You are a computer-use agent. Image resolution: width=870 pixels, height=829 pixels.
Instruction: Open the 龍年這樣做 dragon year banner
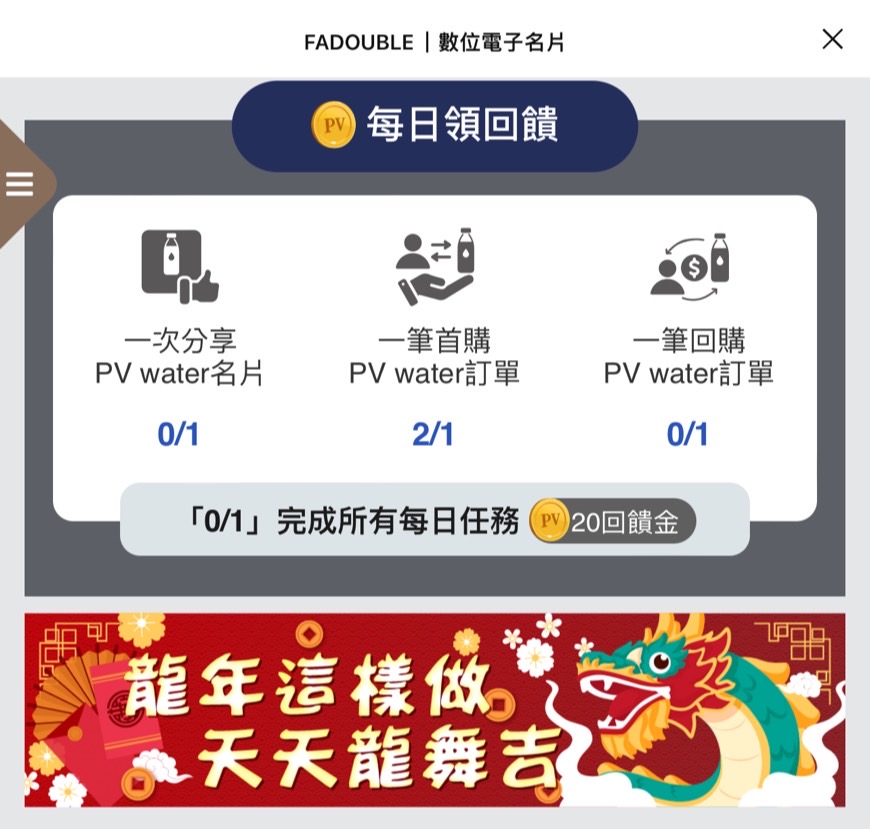(434, 710)
